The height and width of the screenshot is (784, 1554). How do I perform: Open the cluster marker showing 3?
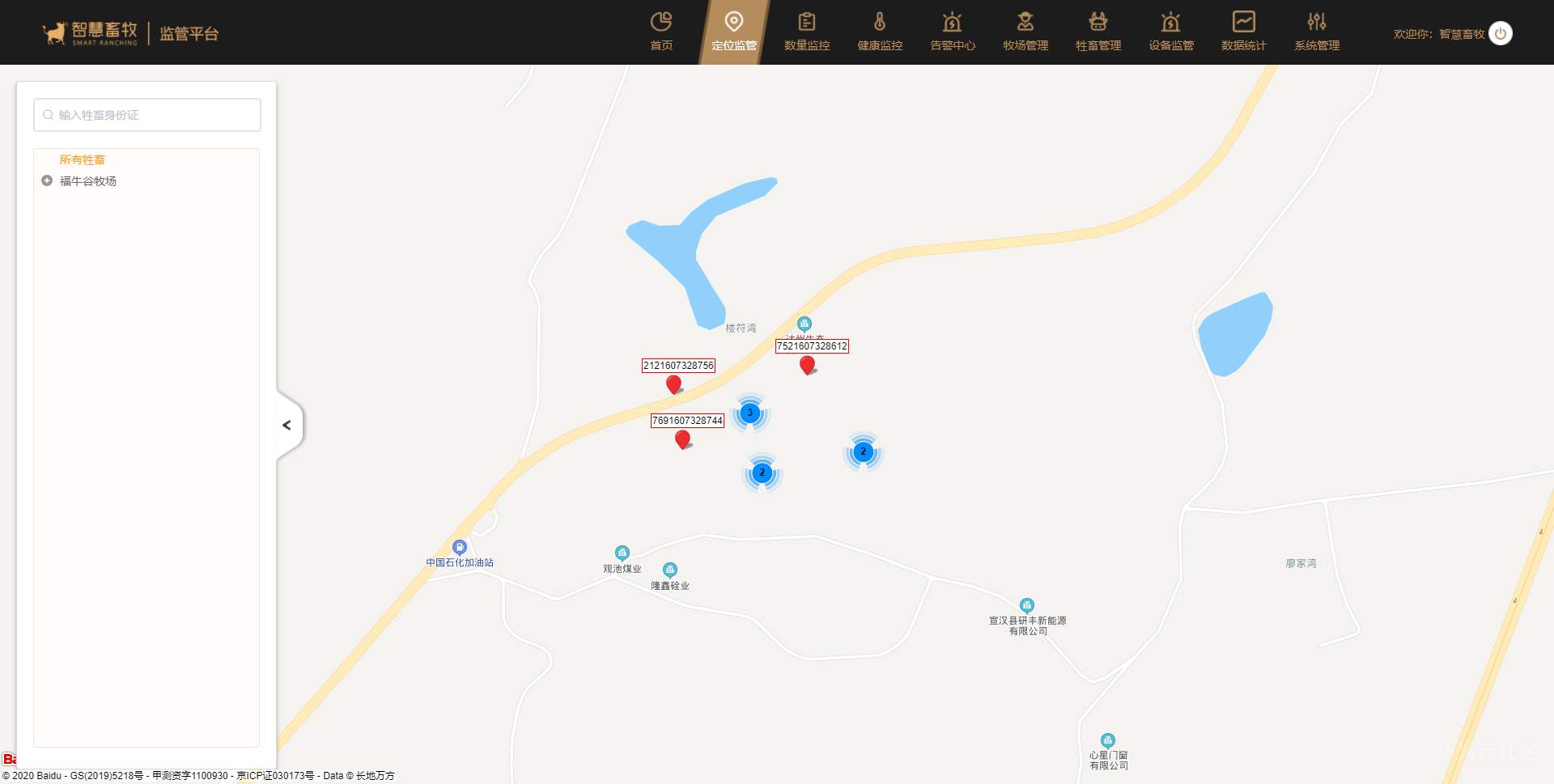[749, 413]
